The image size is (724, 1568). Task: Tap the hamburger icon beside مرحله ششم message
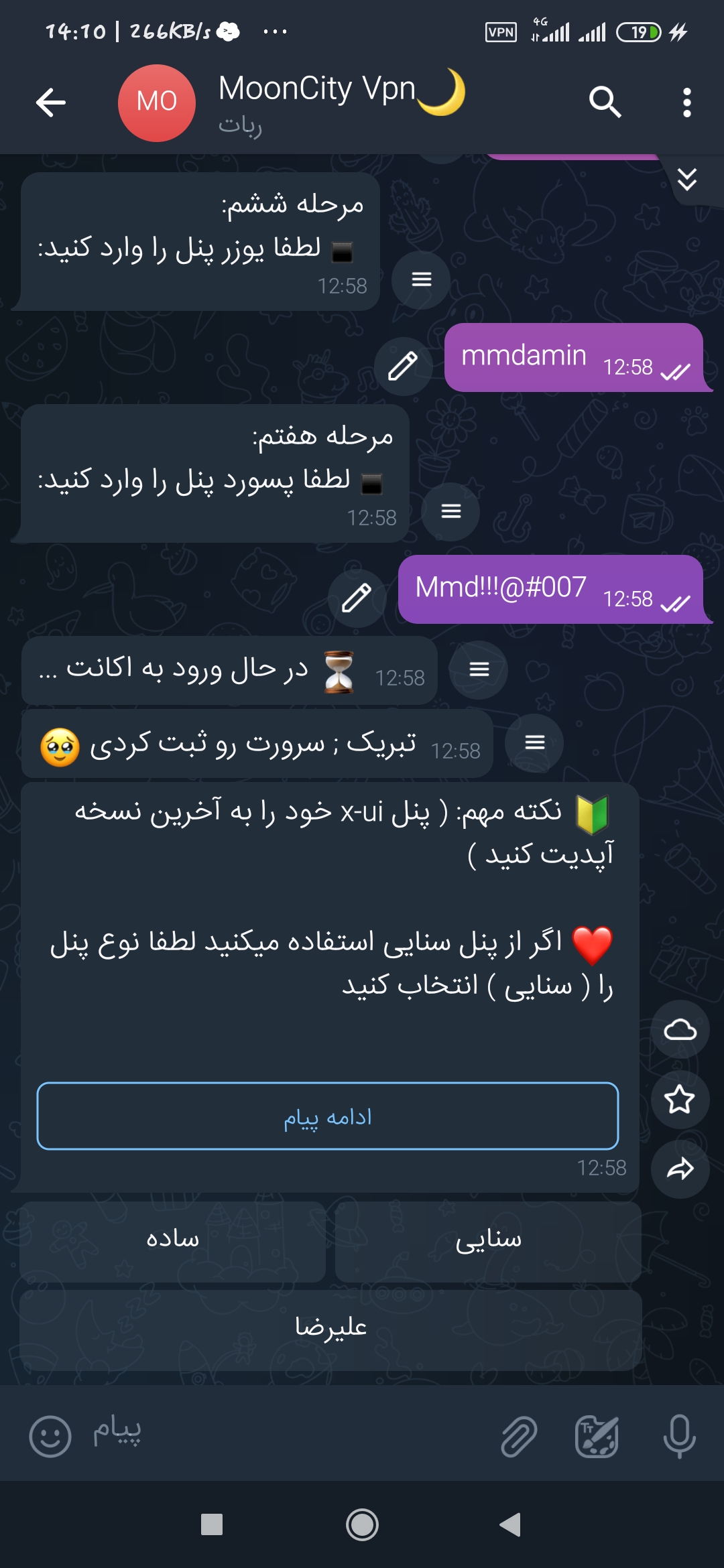point(420,281)
